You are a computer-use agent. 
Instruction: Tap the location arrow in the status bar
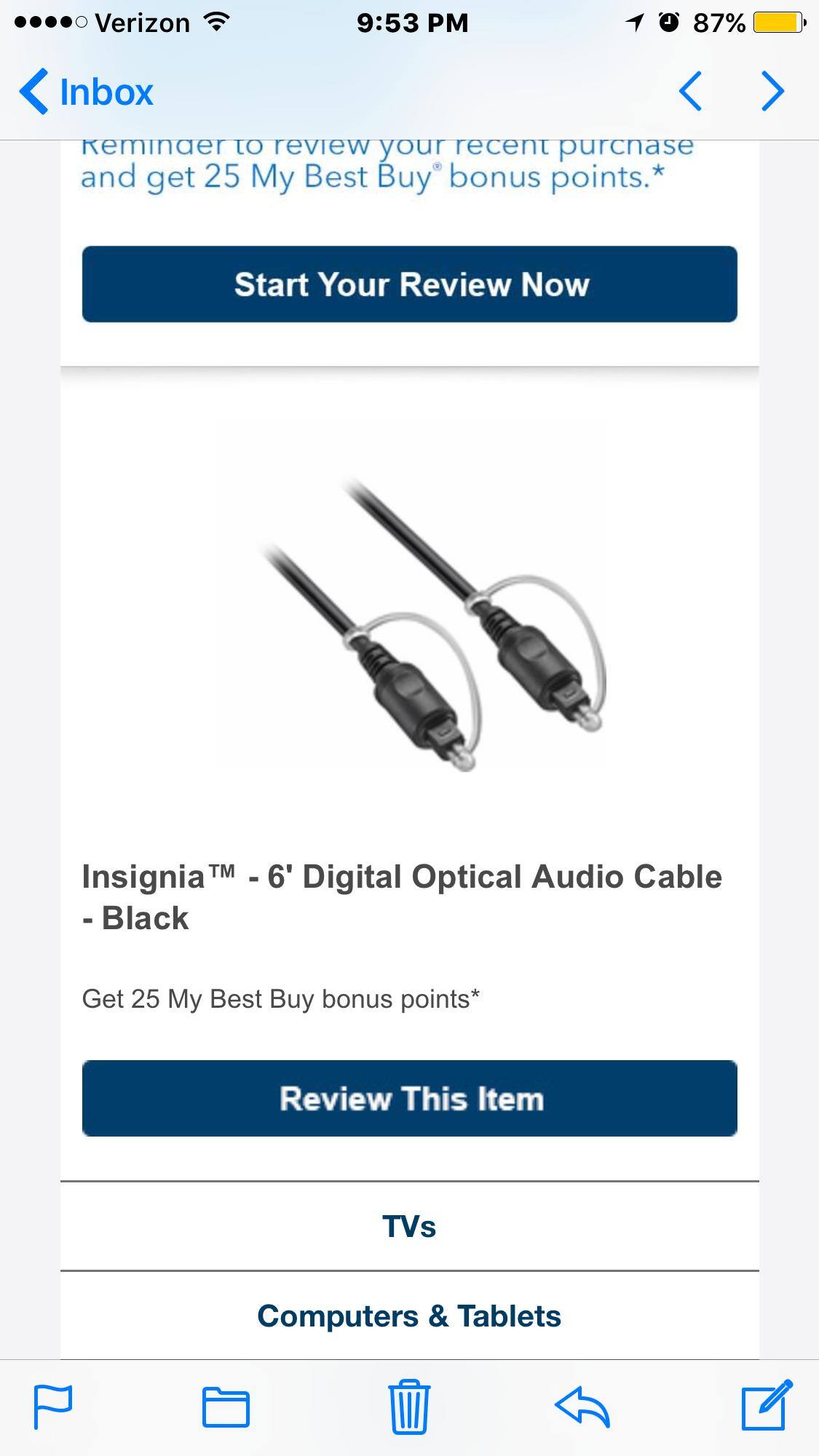(633, 22)
